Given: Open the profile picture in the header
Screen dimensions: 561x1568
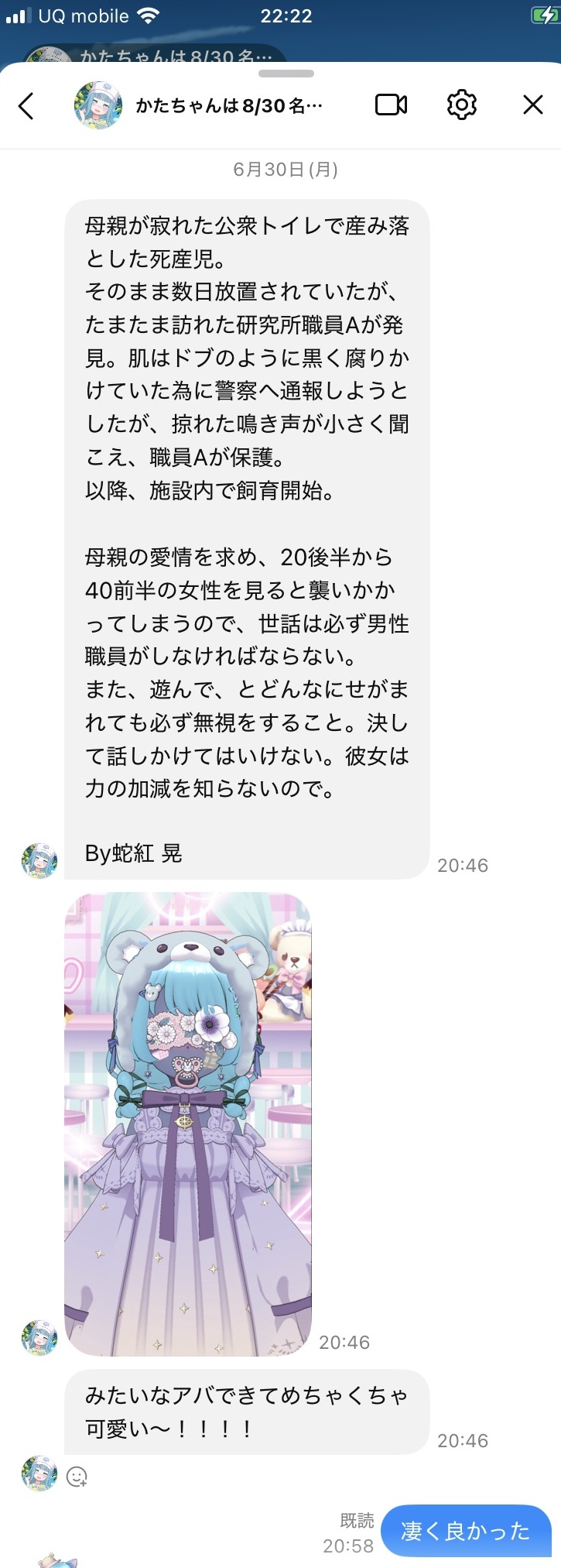Looking at the screenshot, I should click(x=97, y=105).
